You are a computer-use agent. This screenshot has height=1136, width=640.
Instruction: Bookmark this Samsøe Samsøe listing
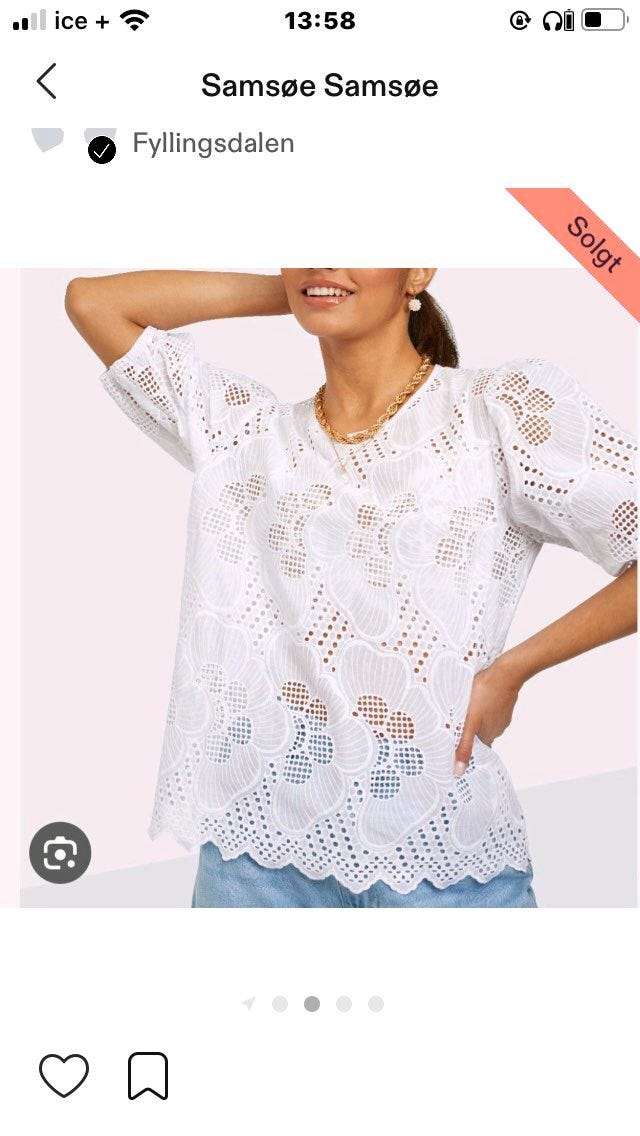[x=148, y=1076]
